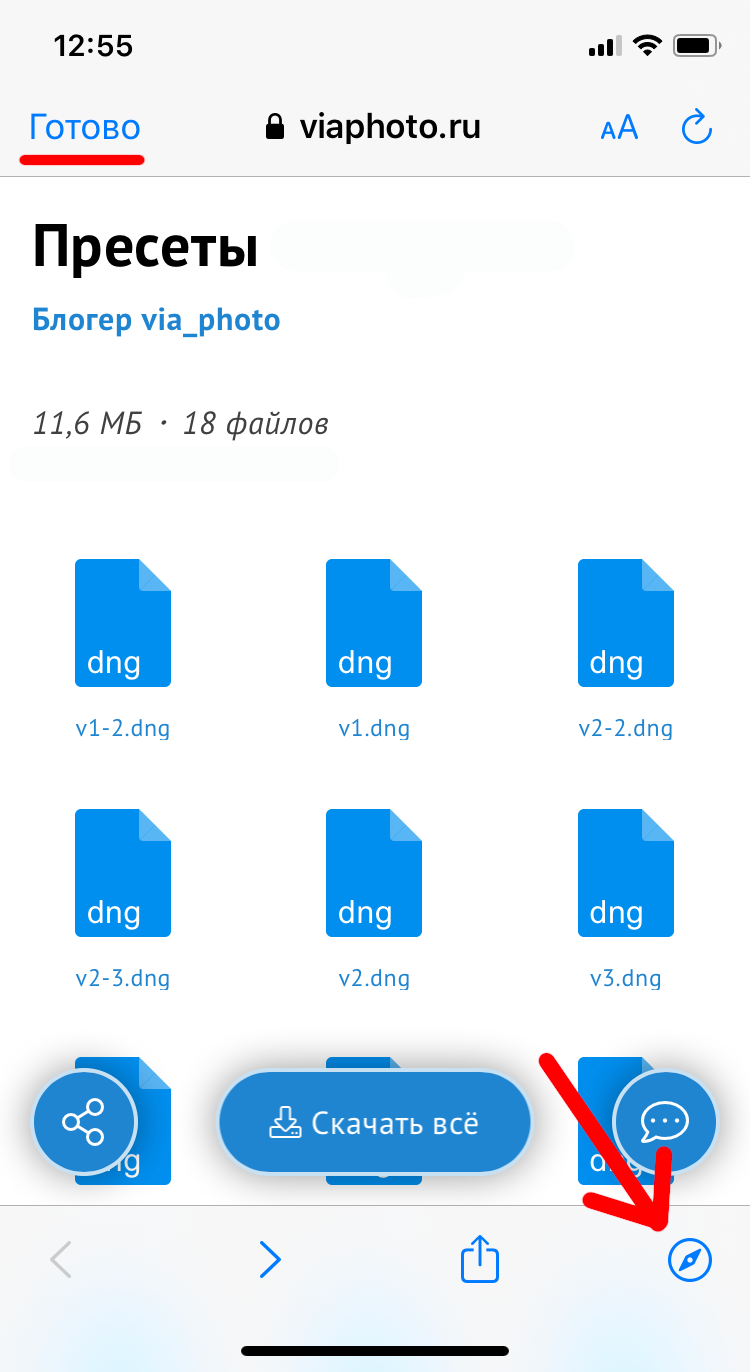This screenshot has height=1372, width=750.
Task: Tap the compass icon in bottom toolbar
Action: click(x=690, y=1261)
